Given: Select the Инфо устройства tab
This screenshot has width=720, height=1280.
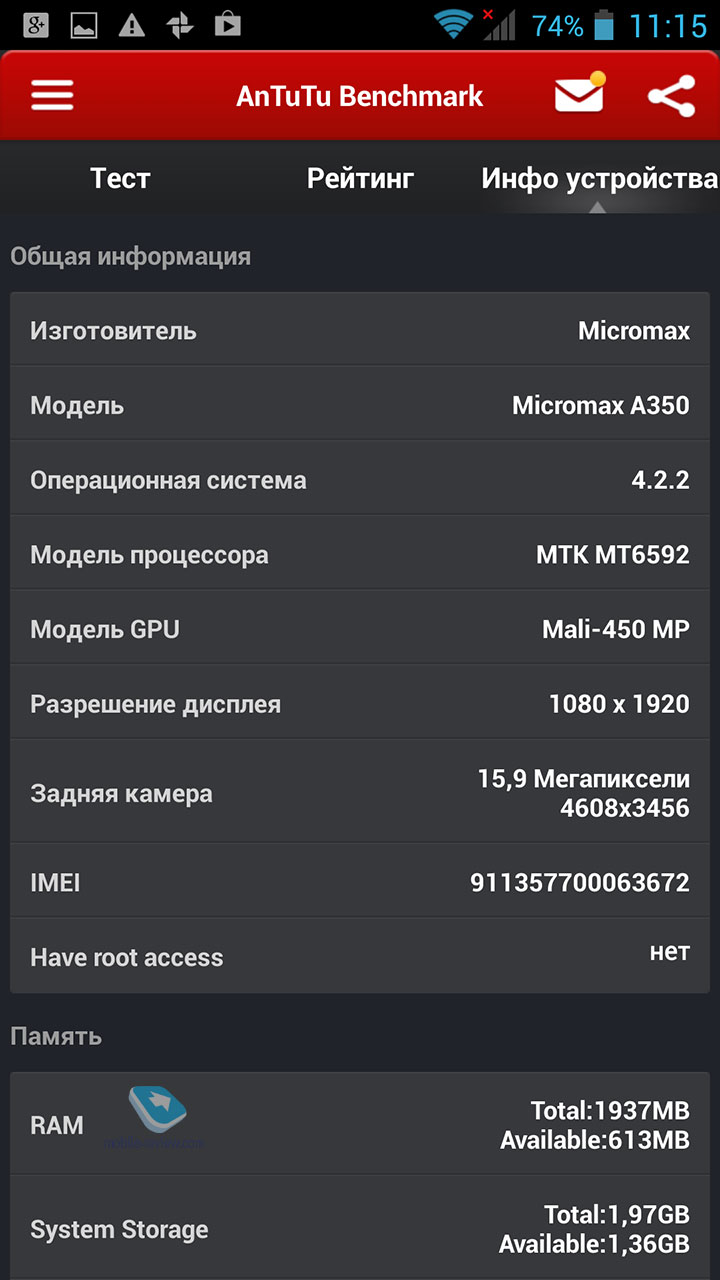Looking at the screenshot, I should (599, 179).
